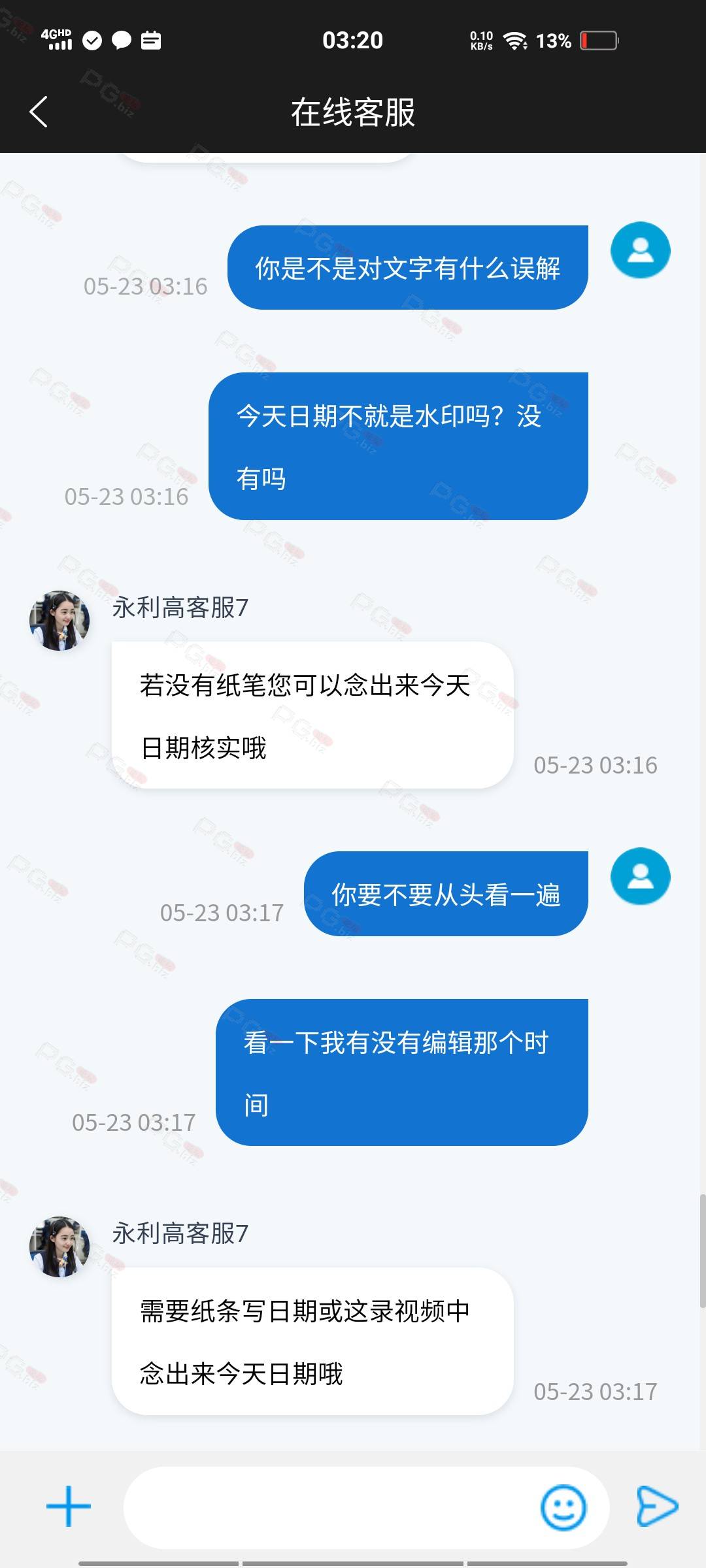
Task: Go back from the 在线客服 chat
Action: coord(39,112)
